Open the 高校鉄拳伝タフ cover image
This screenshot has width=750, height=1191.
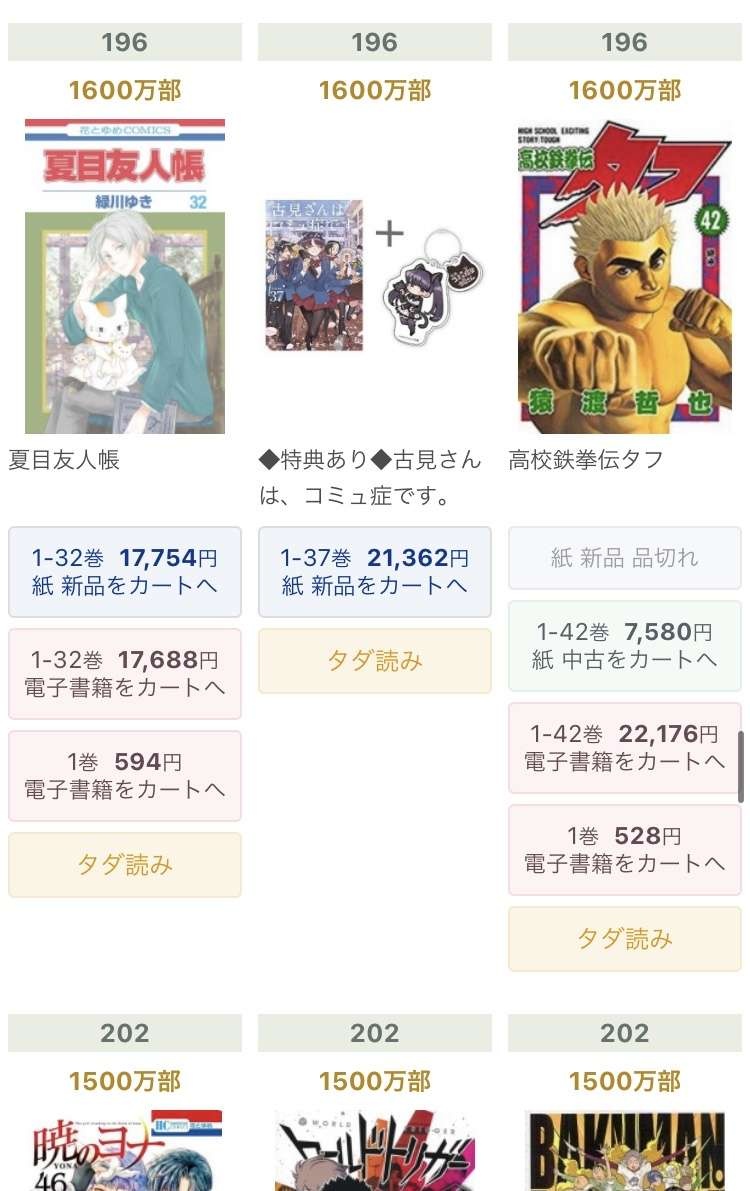(625, 276)
